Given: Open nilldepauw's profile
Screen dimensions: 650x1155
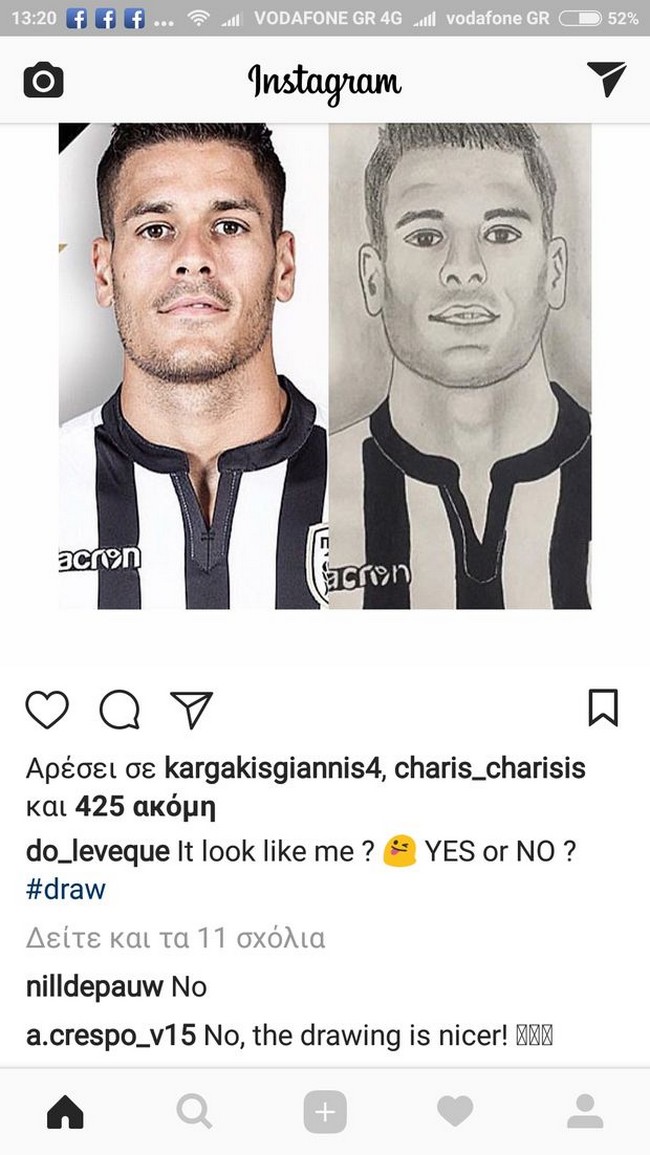Looking at the screenshot, I should pyautogui.click(x=94, y=987).
